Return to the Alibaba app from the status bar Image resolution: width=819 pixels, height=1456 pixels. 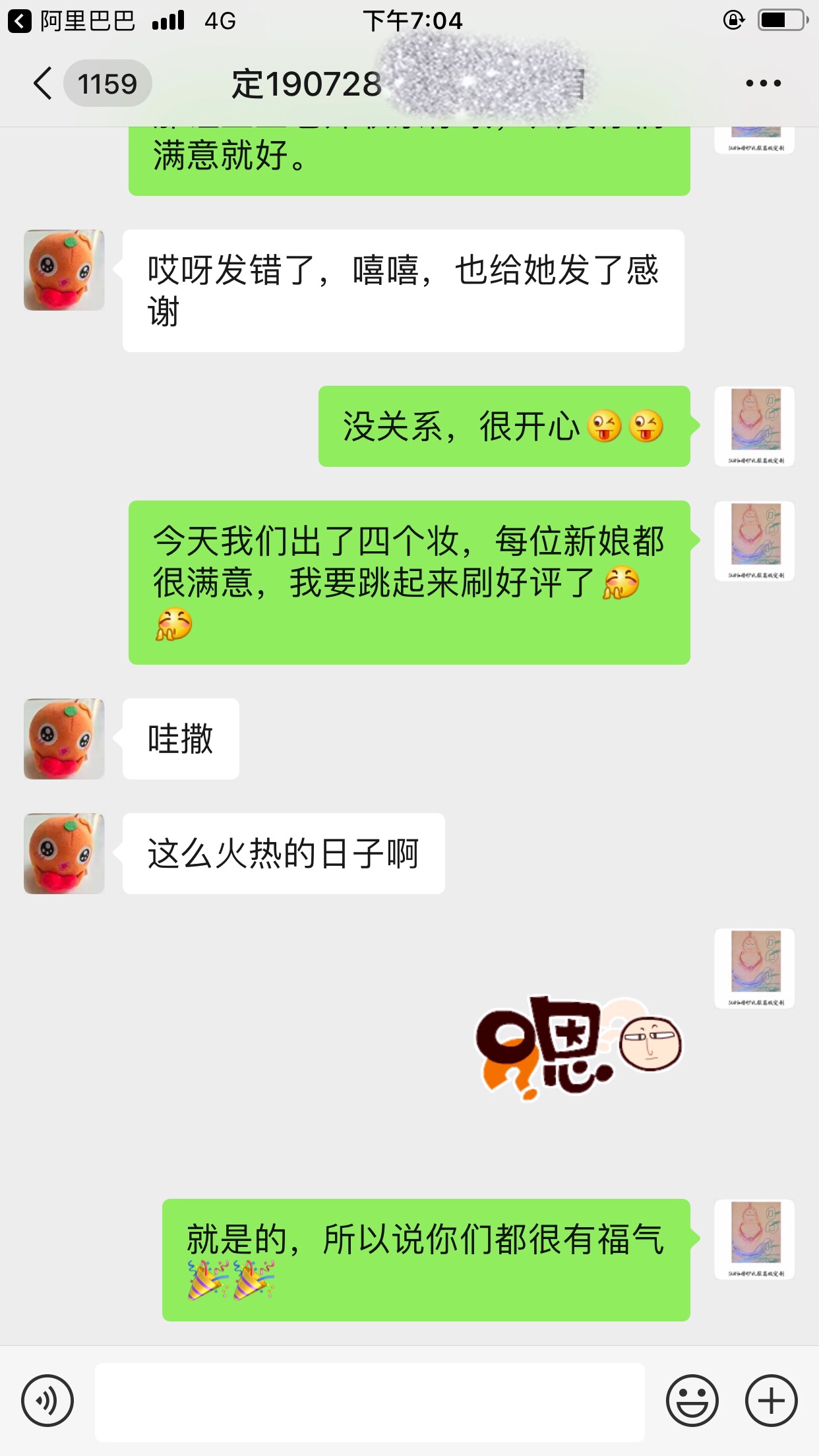click(71, 21)
